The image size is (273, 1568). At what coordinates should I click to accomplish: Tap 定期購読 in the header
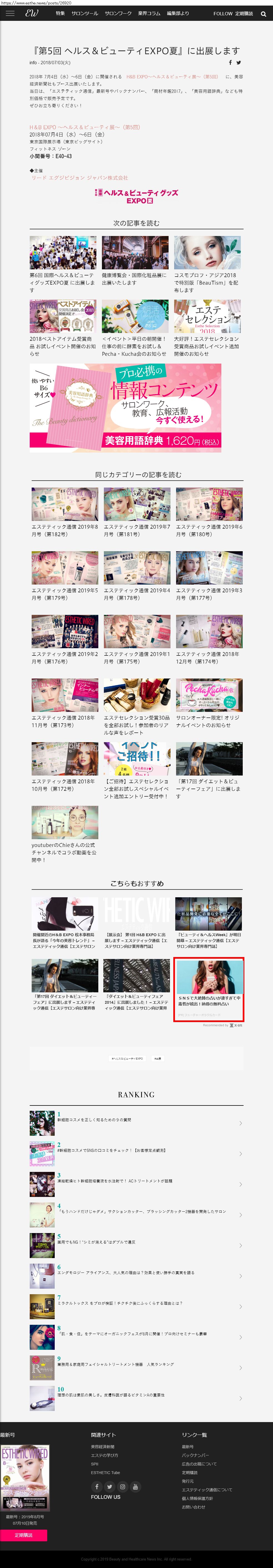(244, 13)
